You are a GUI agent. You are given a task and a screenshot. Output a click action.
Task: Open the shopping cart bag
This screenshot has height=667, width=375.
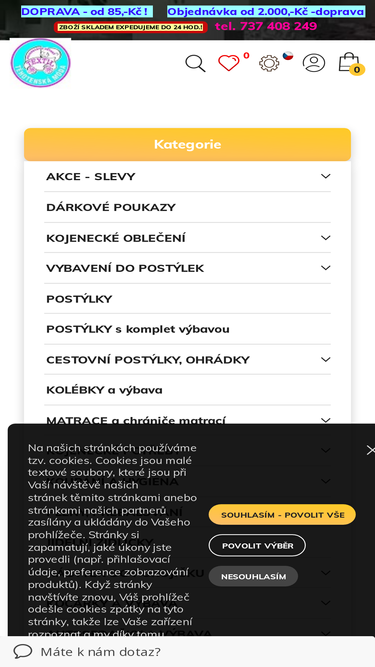tap(349, 62)
